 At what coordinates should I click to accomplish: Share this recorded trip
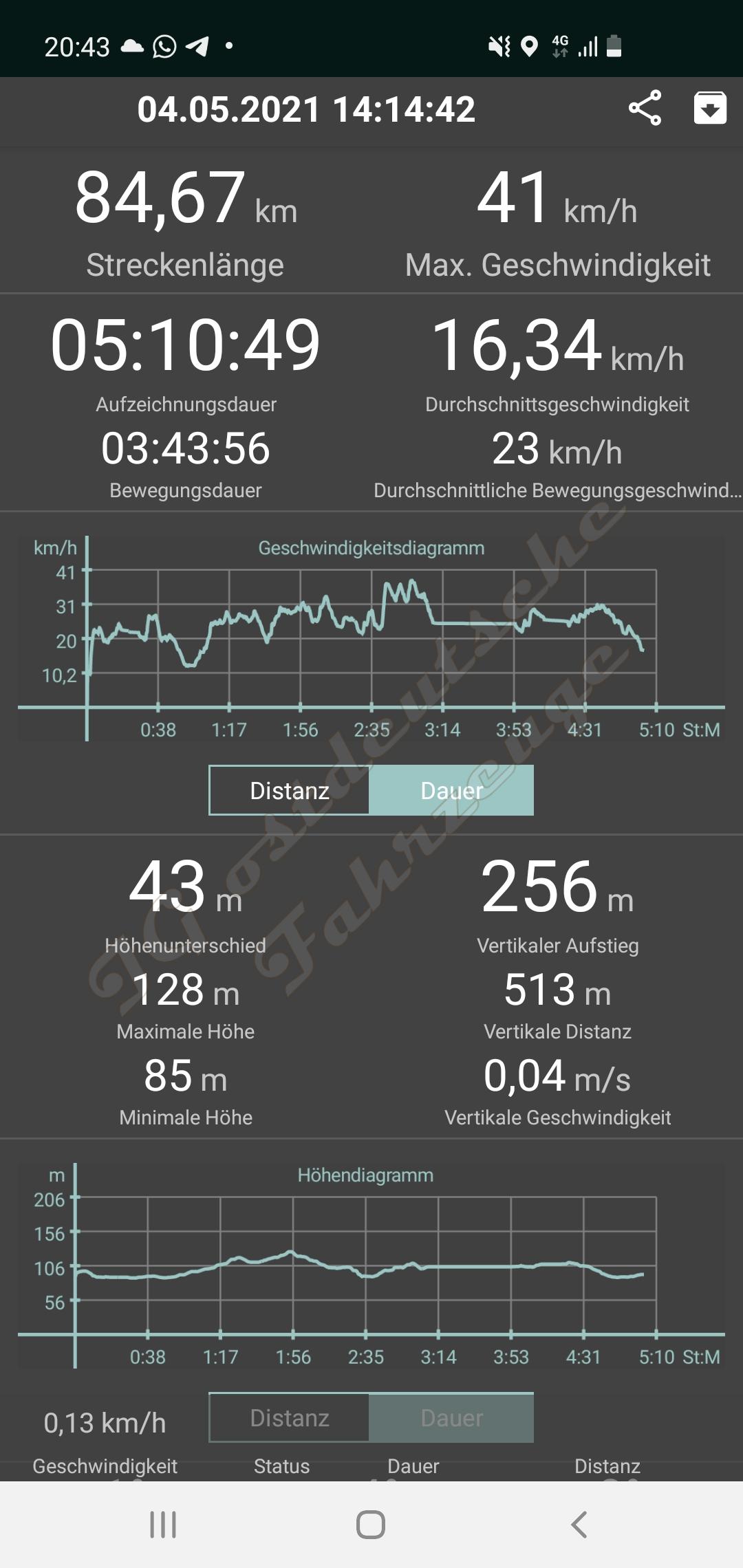point(645,108)
